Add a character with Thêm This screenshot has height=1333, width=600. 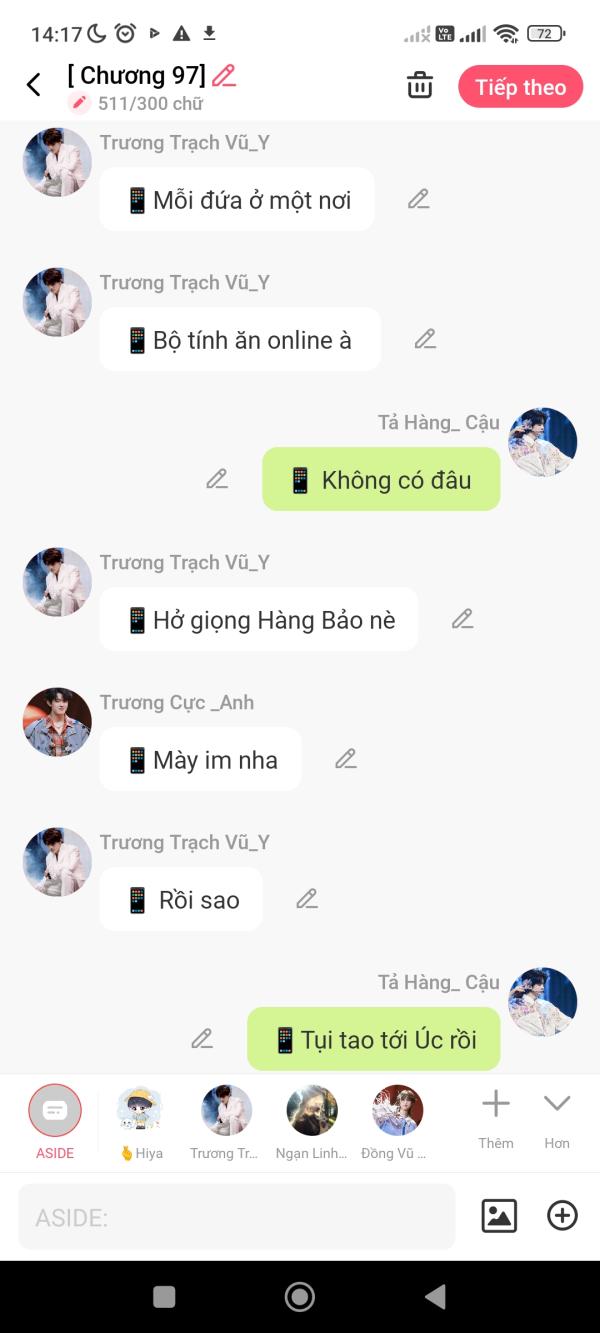click(496, 1119)
